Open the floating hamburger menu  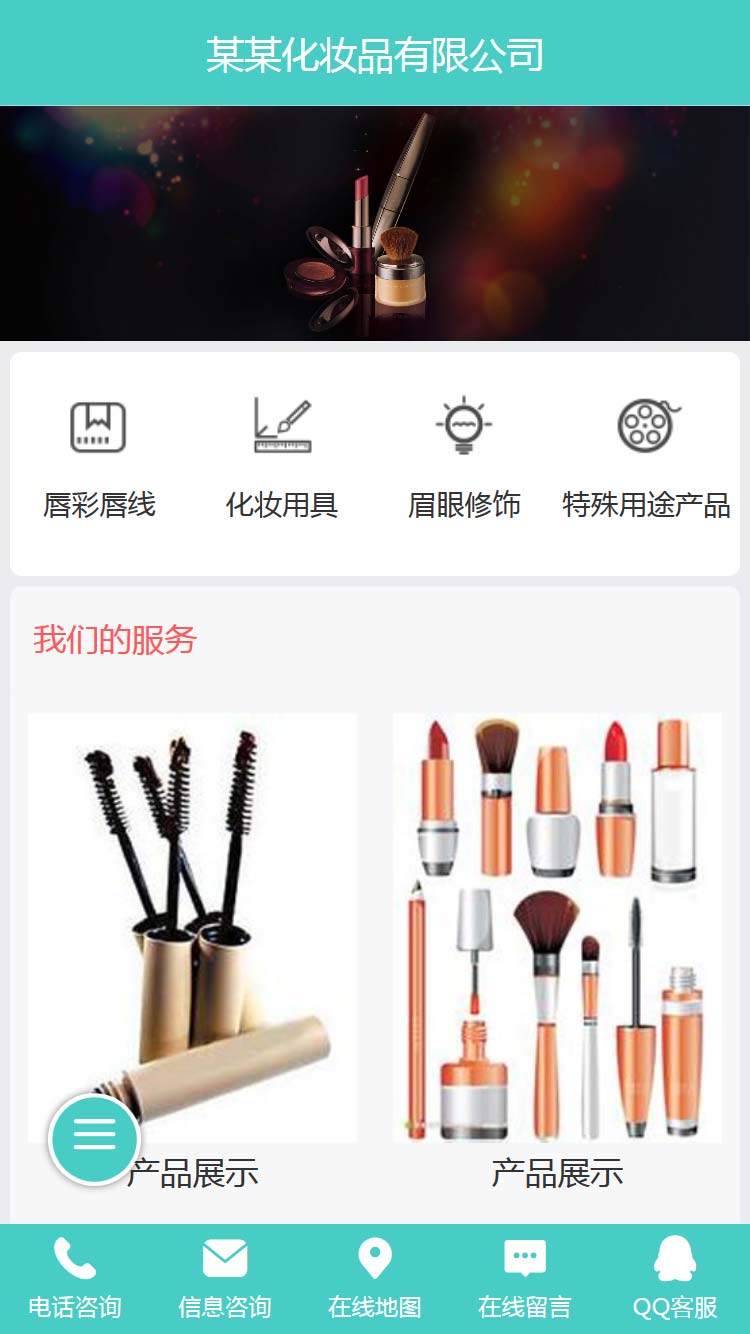click(95, 1139)
